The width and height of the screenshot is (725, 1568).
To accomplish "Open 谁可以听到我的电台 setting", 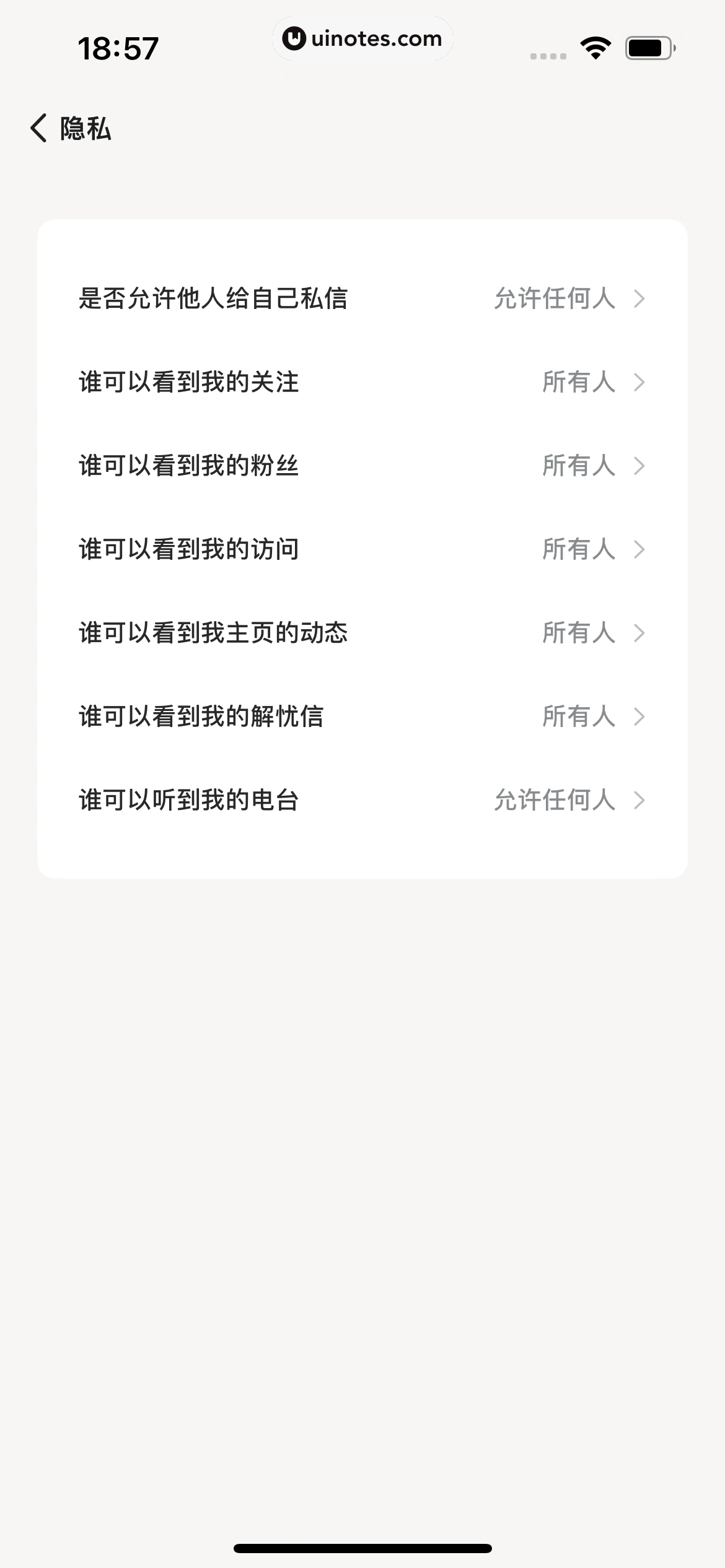I will pyautogui.click(x=362, y=800).
